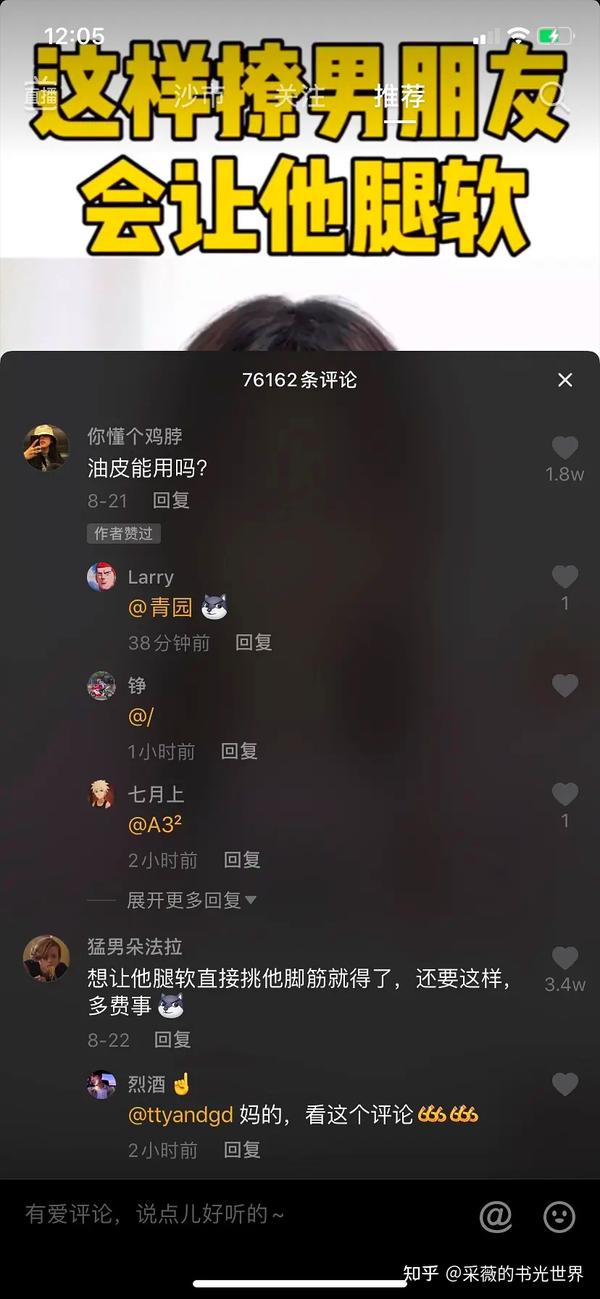Expand more replies with 展开更多回复
Image resolution: width=600 pixels, height=1299 pixels.
tap(190, 901)
